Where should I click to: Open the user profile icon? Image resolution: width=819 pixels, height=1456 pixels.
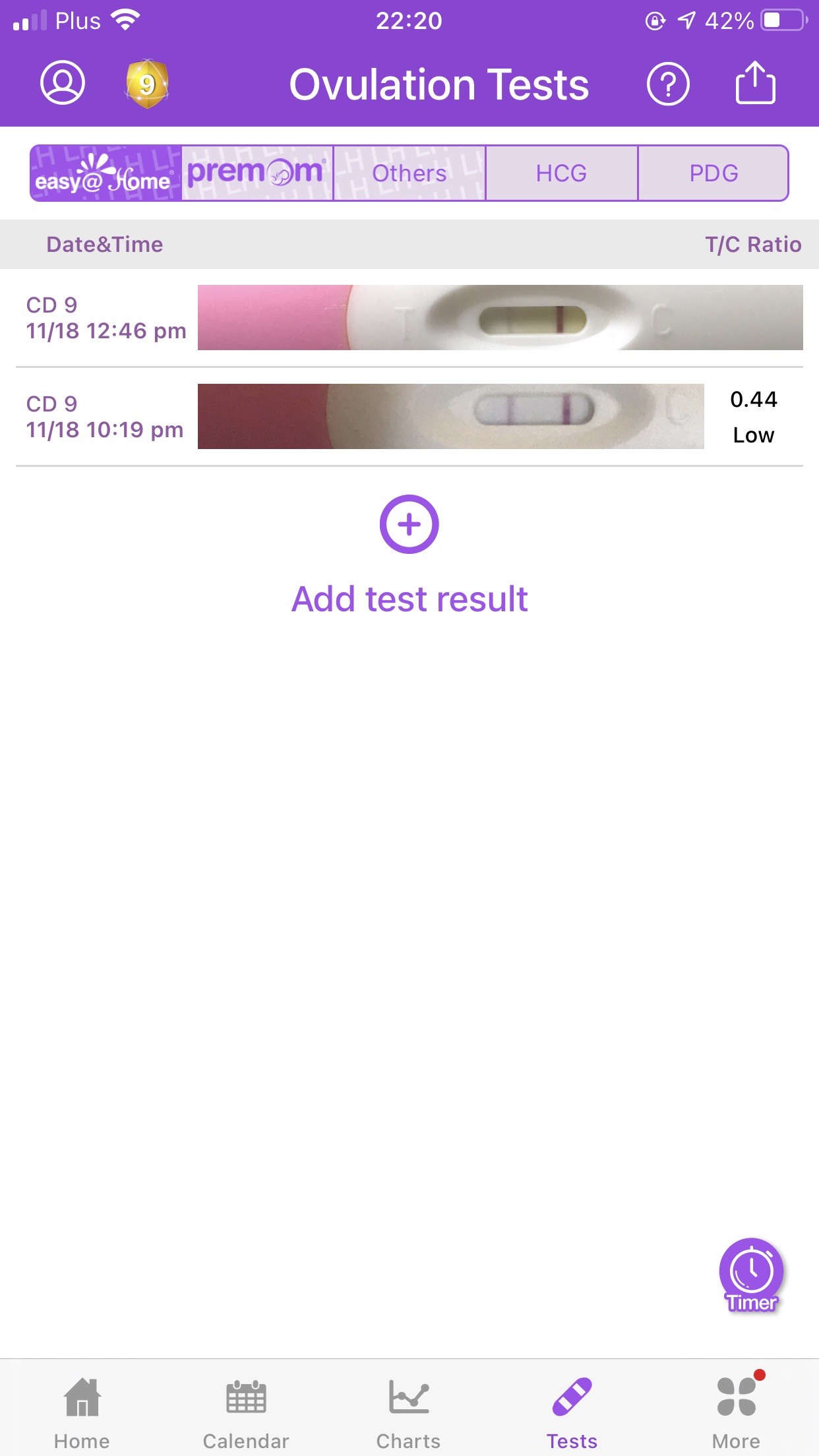(63, 83)
